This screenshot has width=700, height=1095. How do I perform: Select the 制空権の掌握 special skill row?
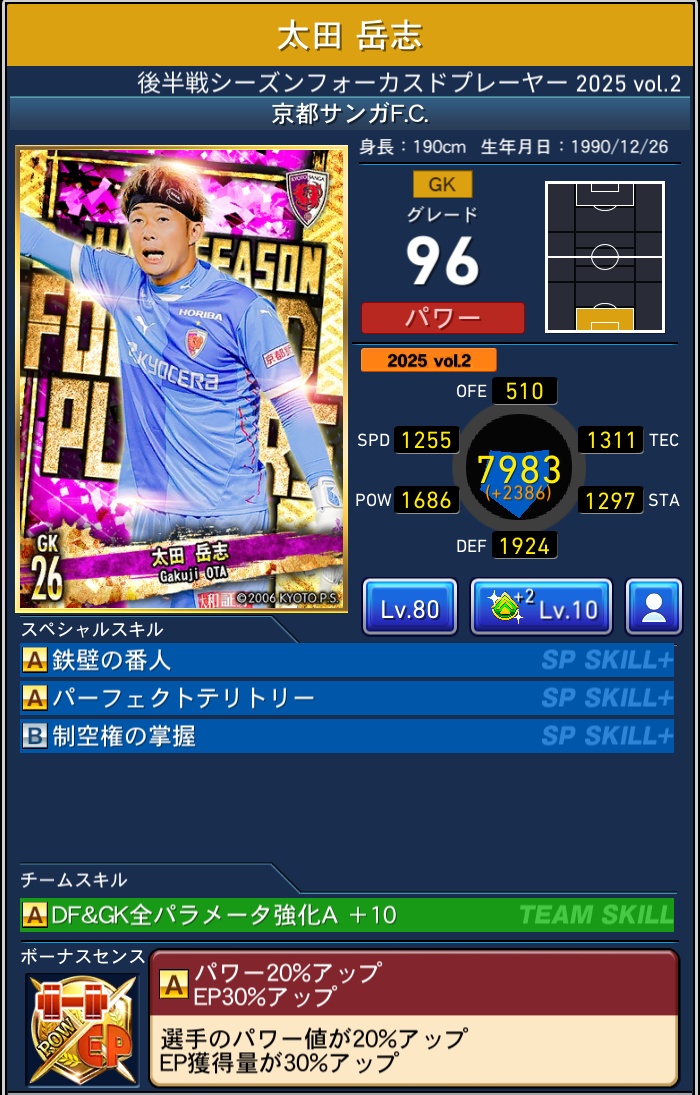[346, 736]
